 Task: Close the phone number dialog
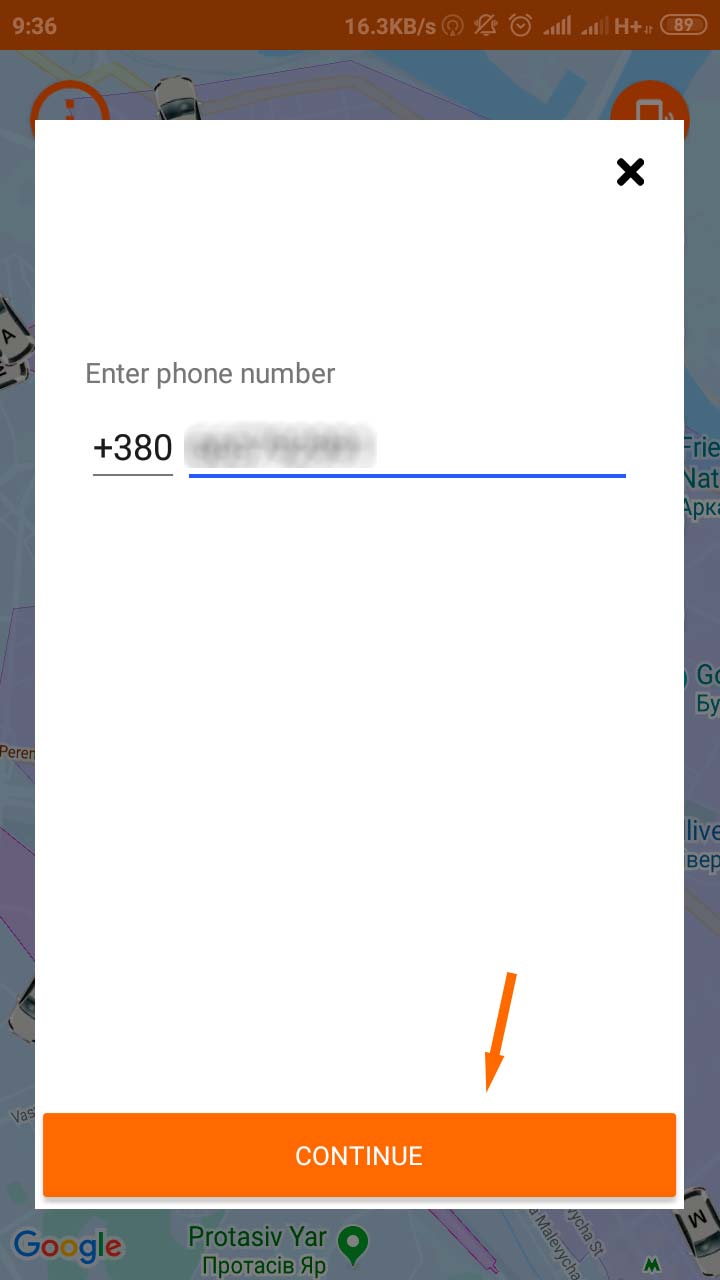tap(630, 173)
